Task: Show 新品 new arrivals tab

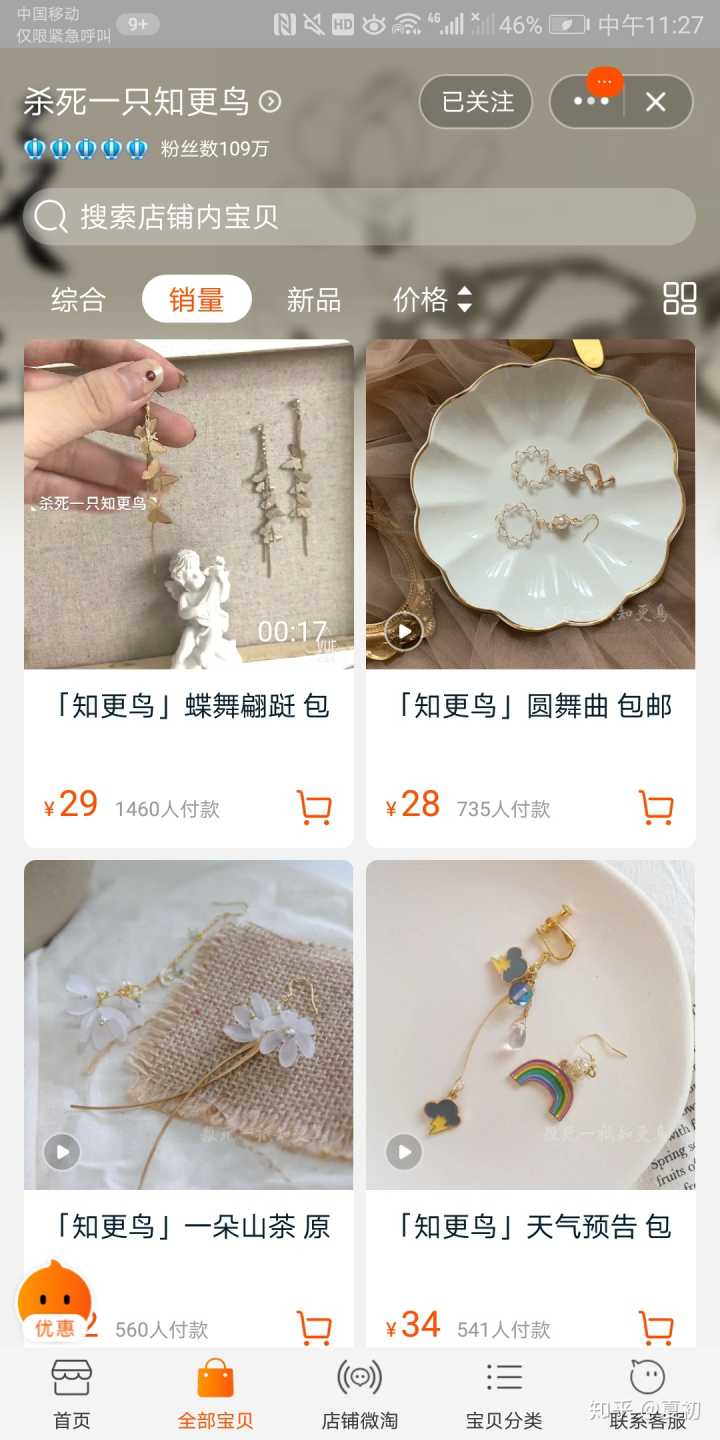Action: [x=313, y=299]
